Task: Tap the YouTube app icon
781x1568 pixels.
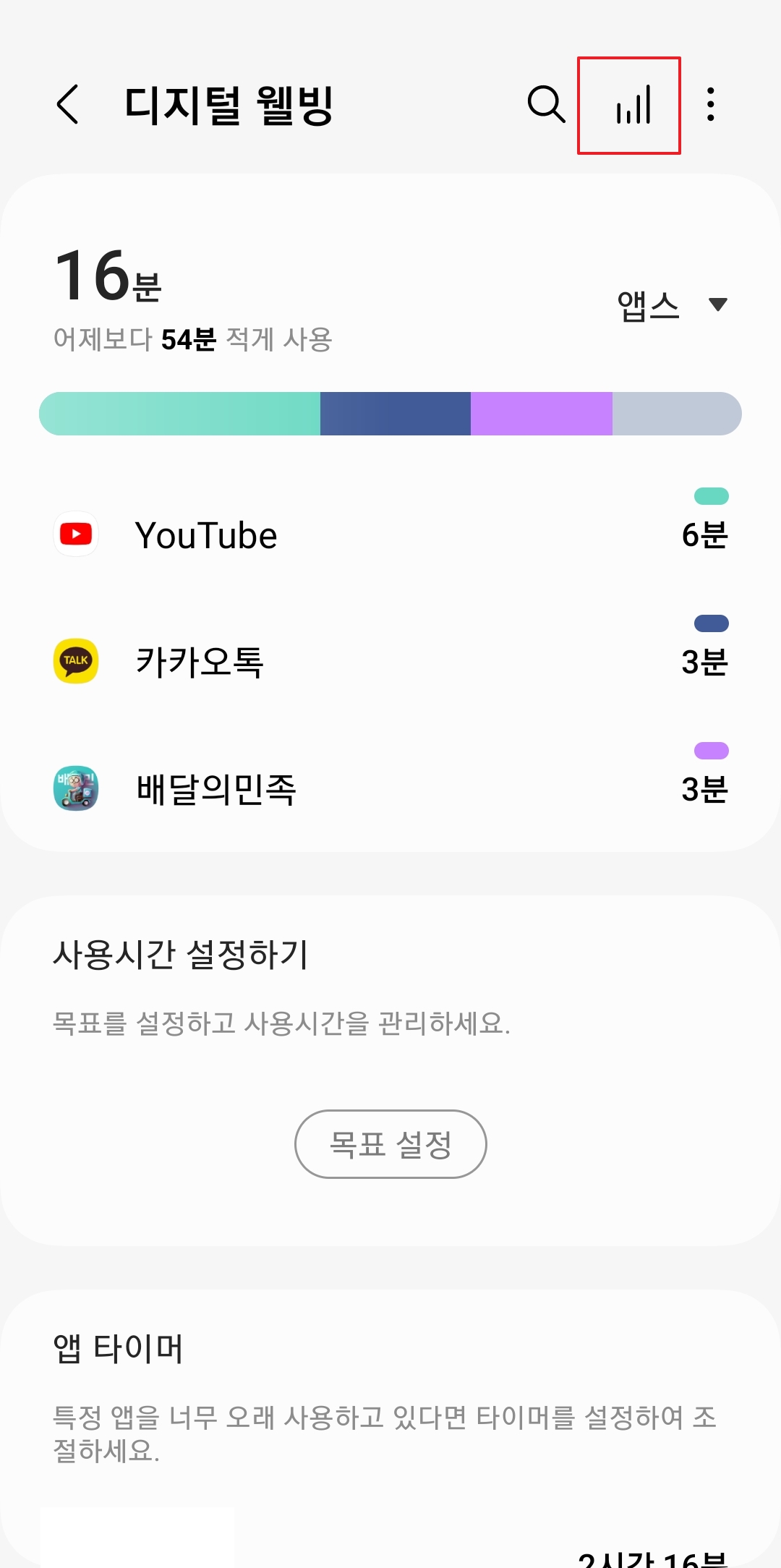Action: point(75,534)
